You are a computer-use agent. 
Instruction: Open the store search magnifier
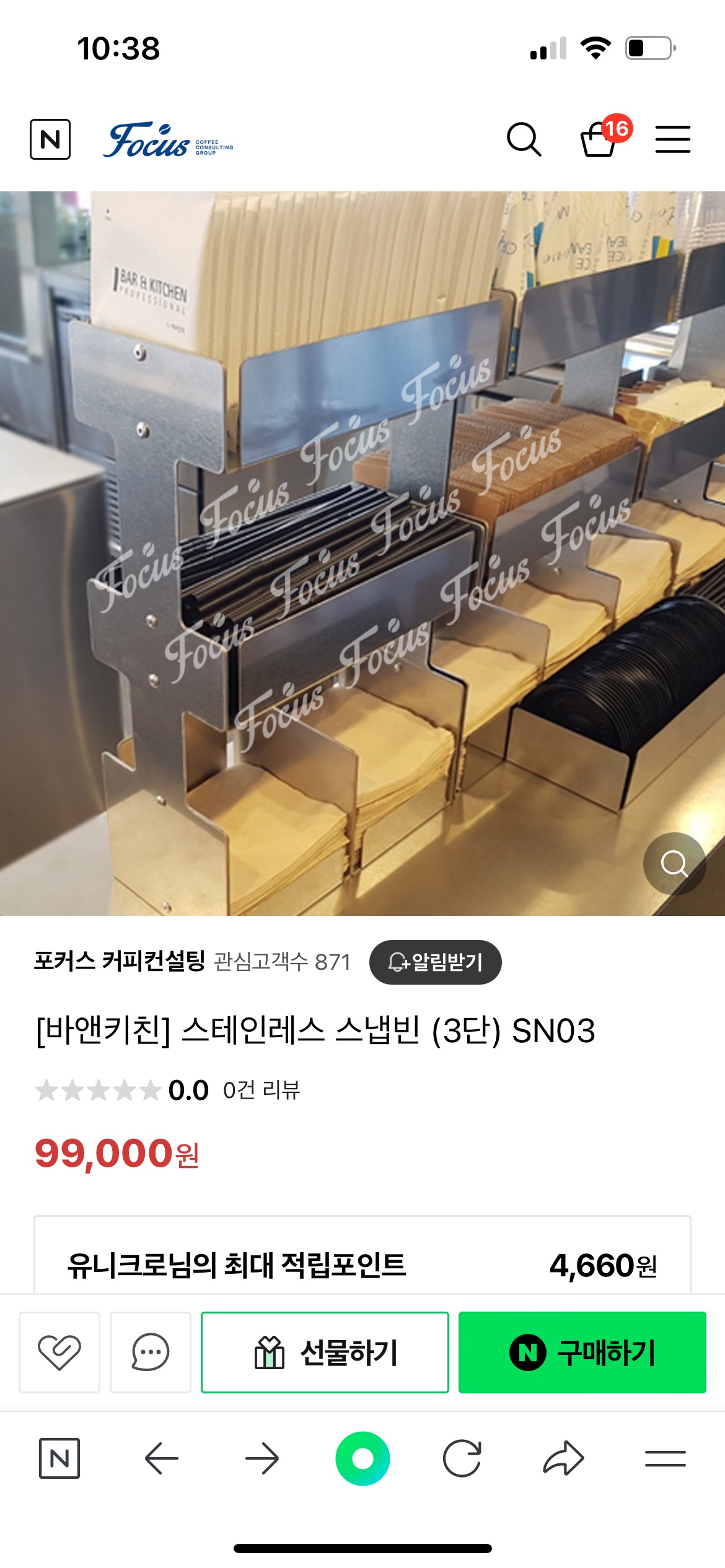524,139
